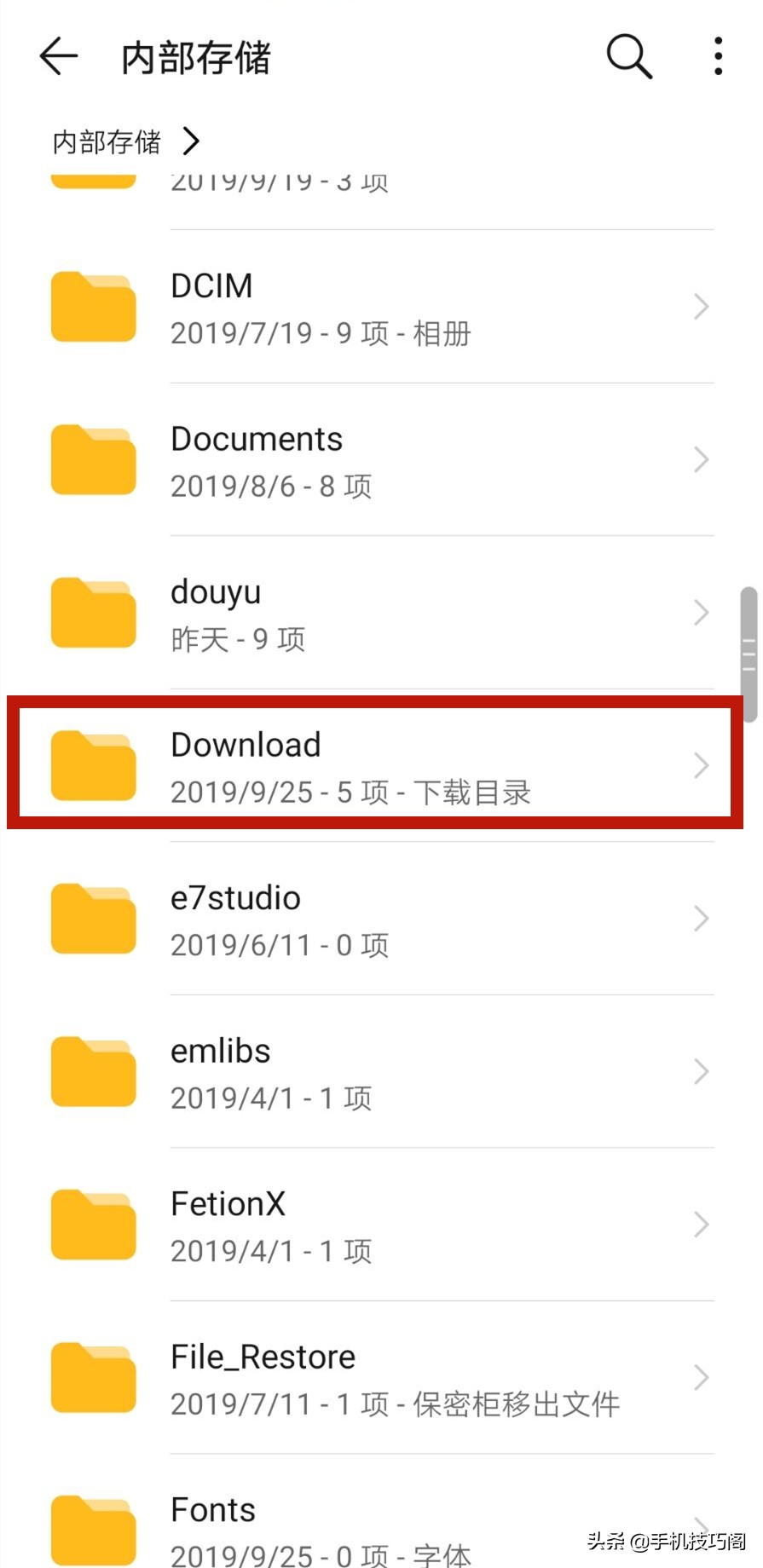Image resolution: width=763 pixels, height=1568 pixels.
Task: Expand the Download row chevron
Action: [x=701, y=765]
